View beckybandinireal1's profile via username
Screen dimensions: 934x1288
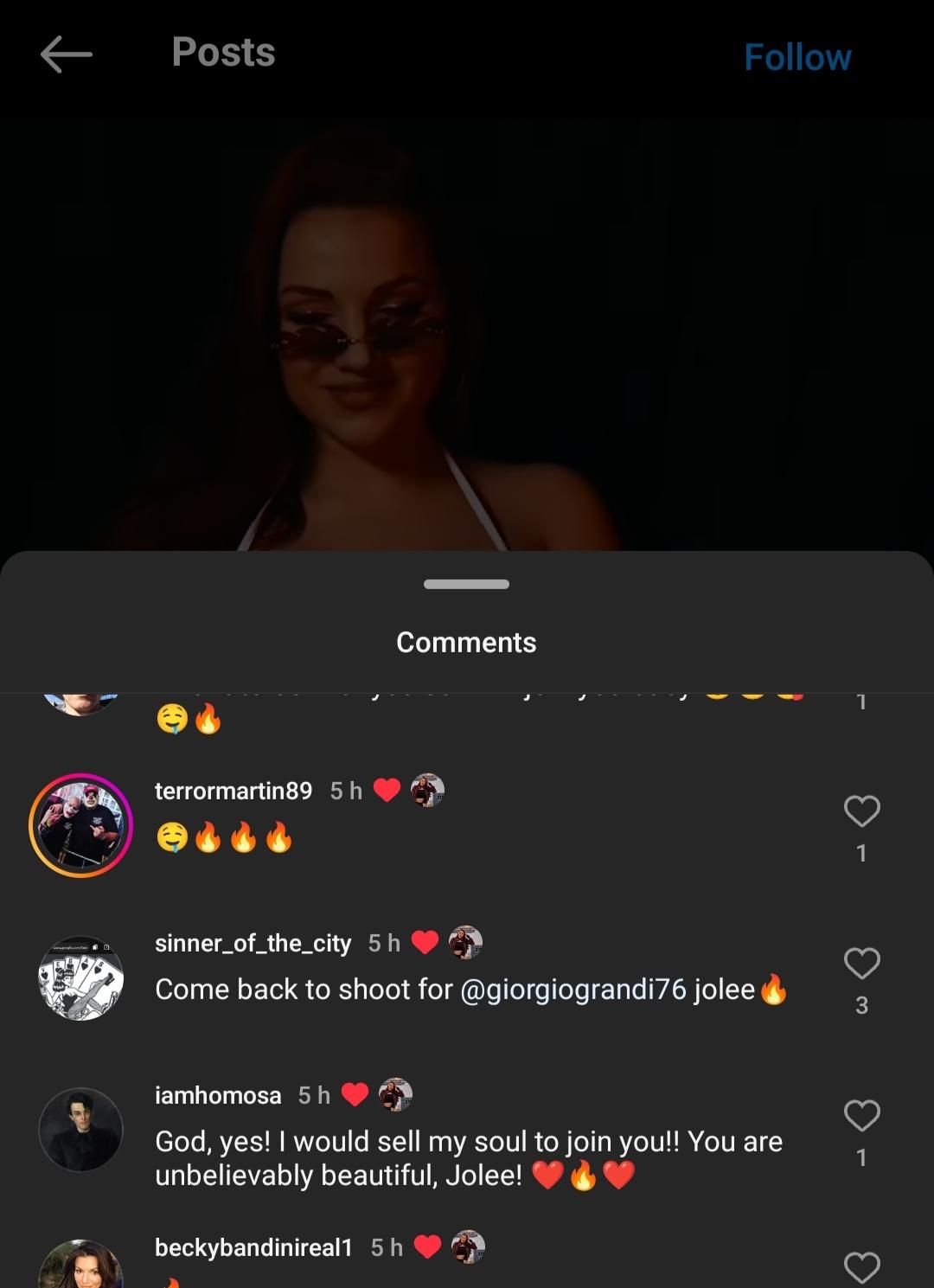click(253, 1247)
